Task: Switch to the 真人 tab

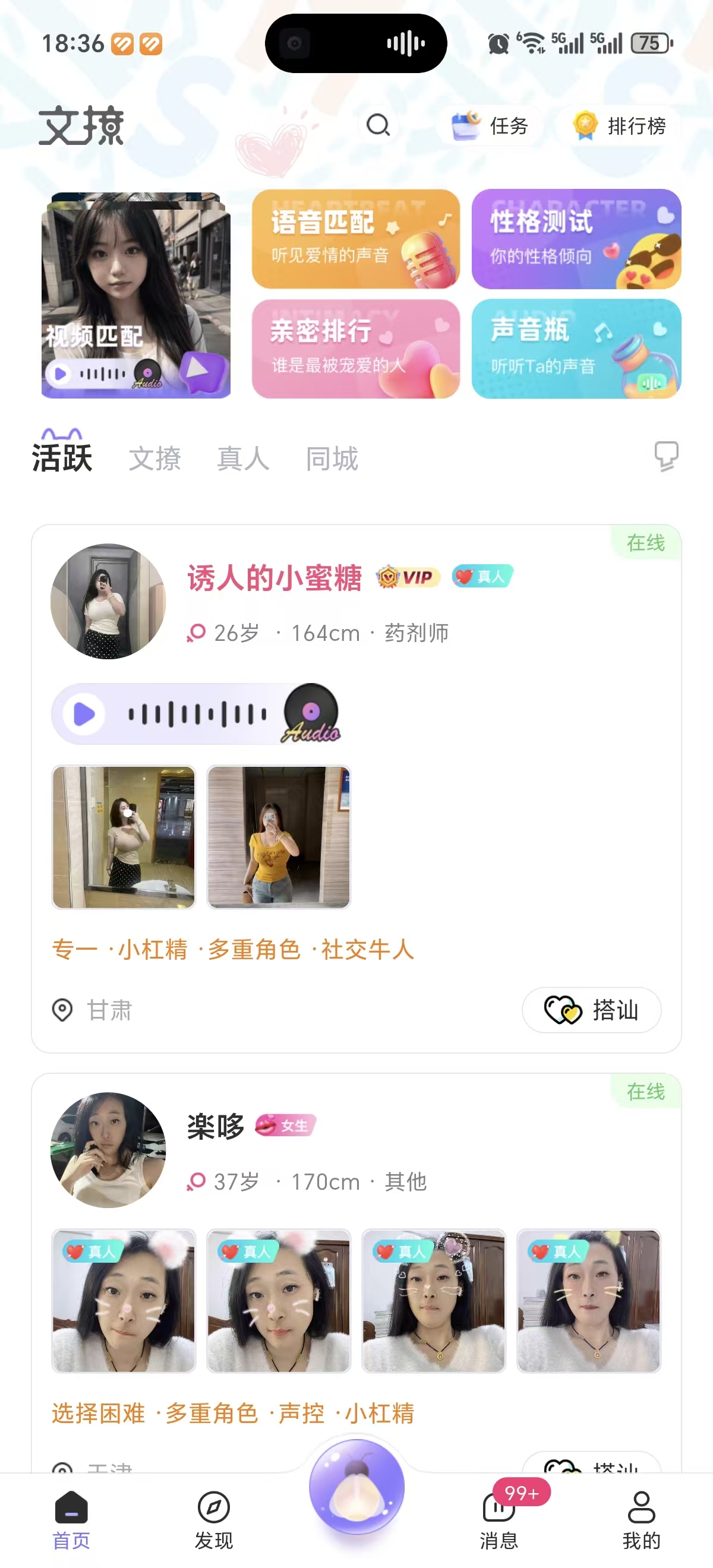Action: (242, 459)
